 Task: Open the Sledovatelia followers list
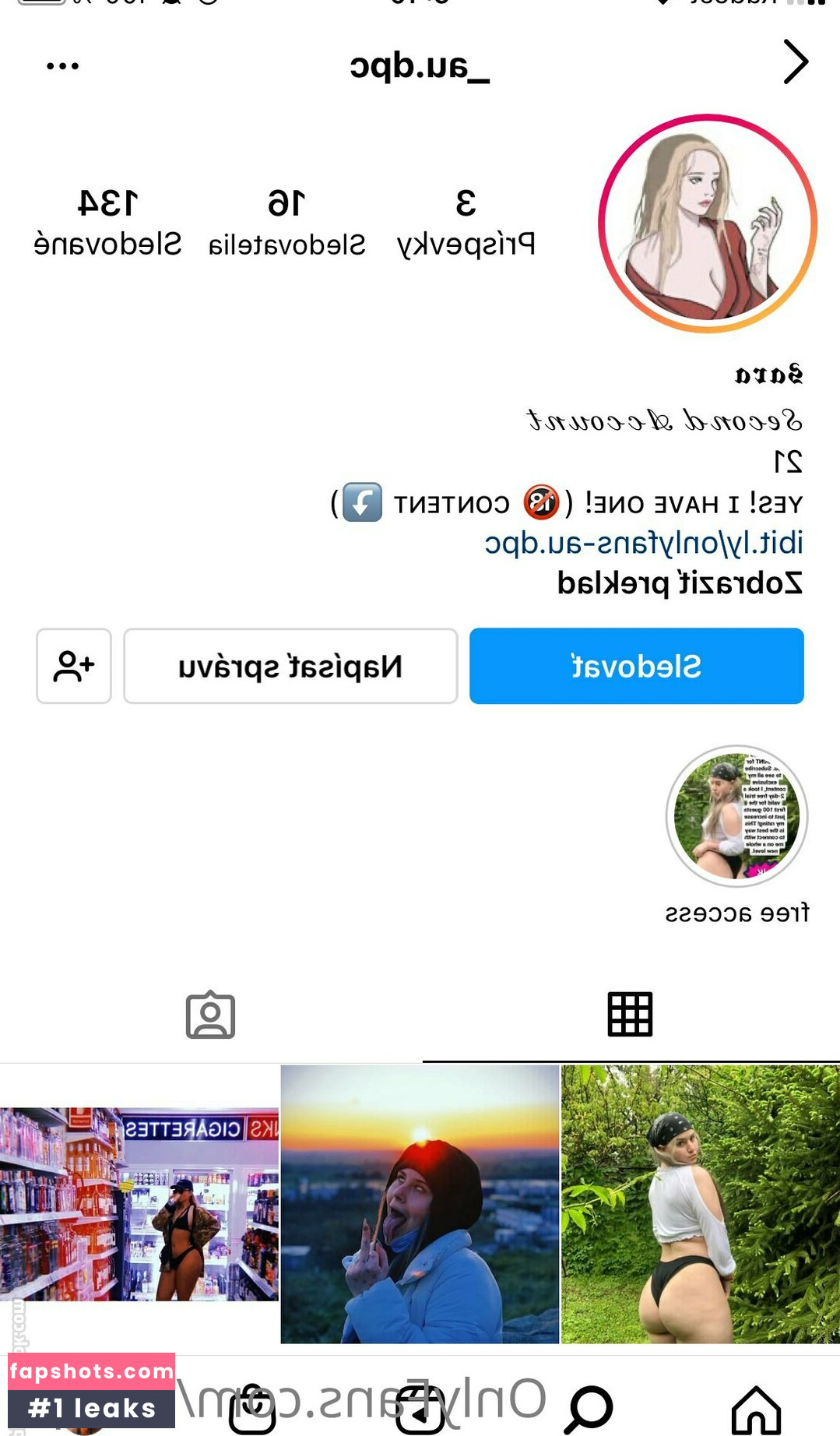click(x=286, y=223)
